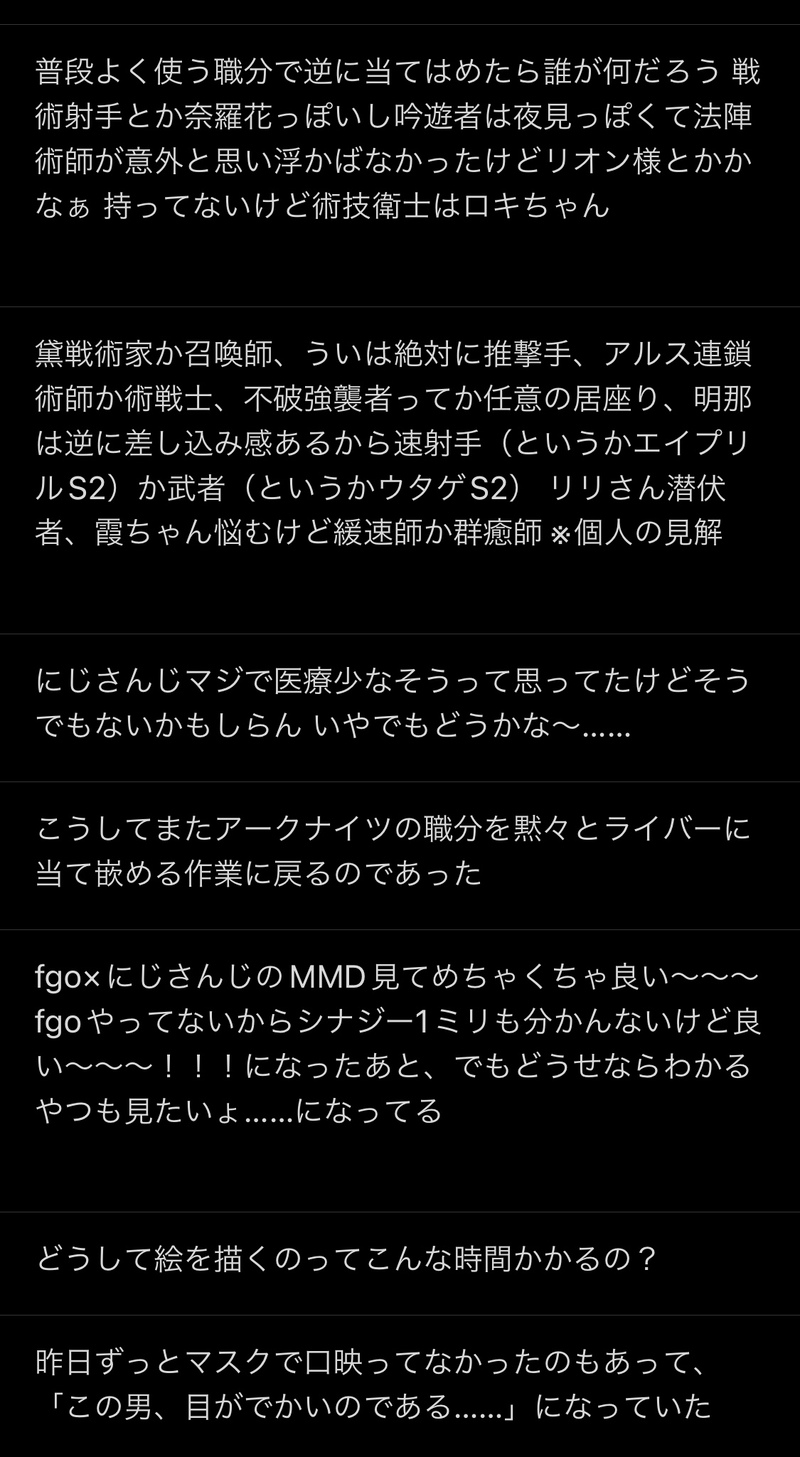
Task: Open the post about にじさんじ医療少なそう
Action: 394,703
